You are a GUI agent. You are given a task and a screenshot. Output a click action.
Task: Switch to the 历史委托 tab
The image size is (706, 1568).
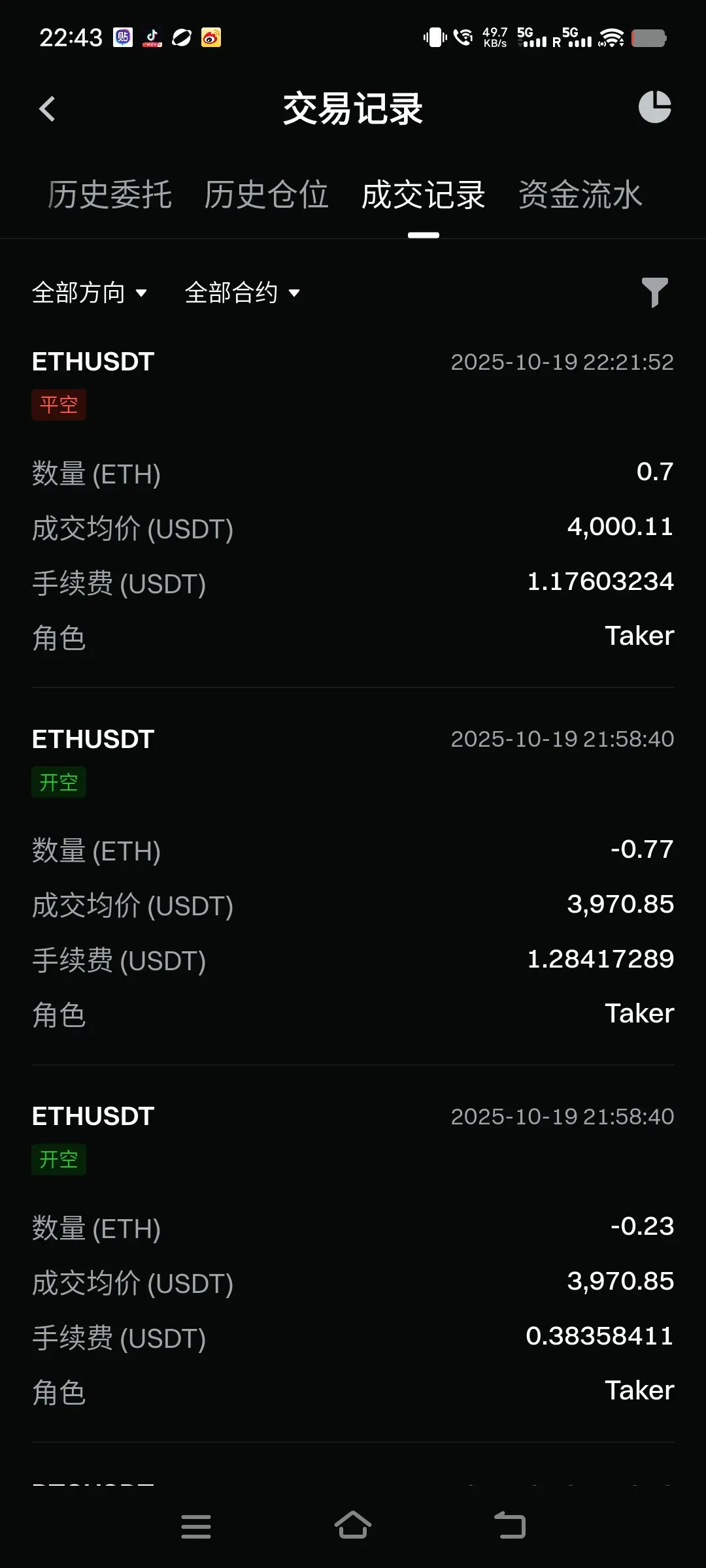tap(110, 195)
